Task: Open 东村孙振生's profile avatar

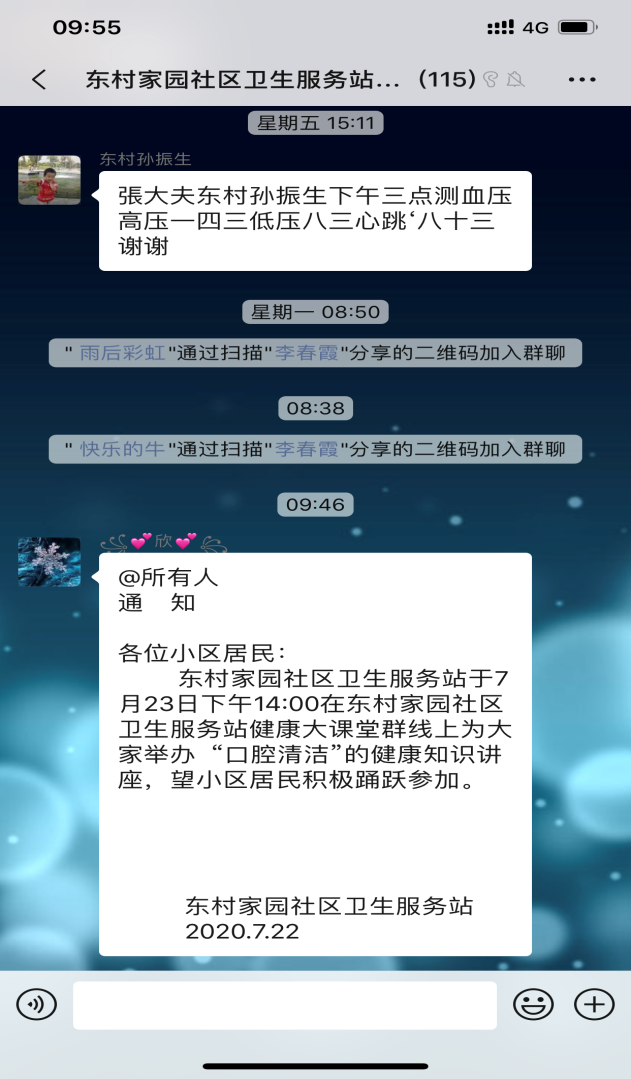Action: (49, 180)
